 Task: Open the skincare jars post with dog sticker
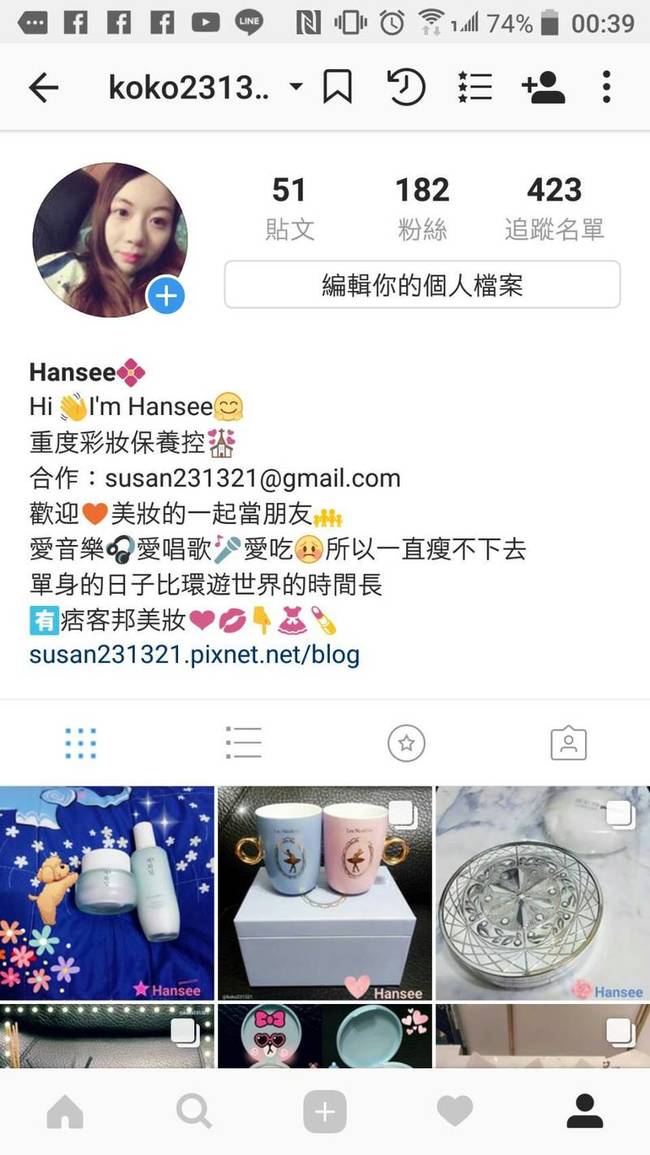[107, 892]
